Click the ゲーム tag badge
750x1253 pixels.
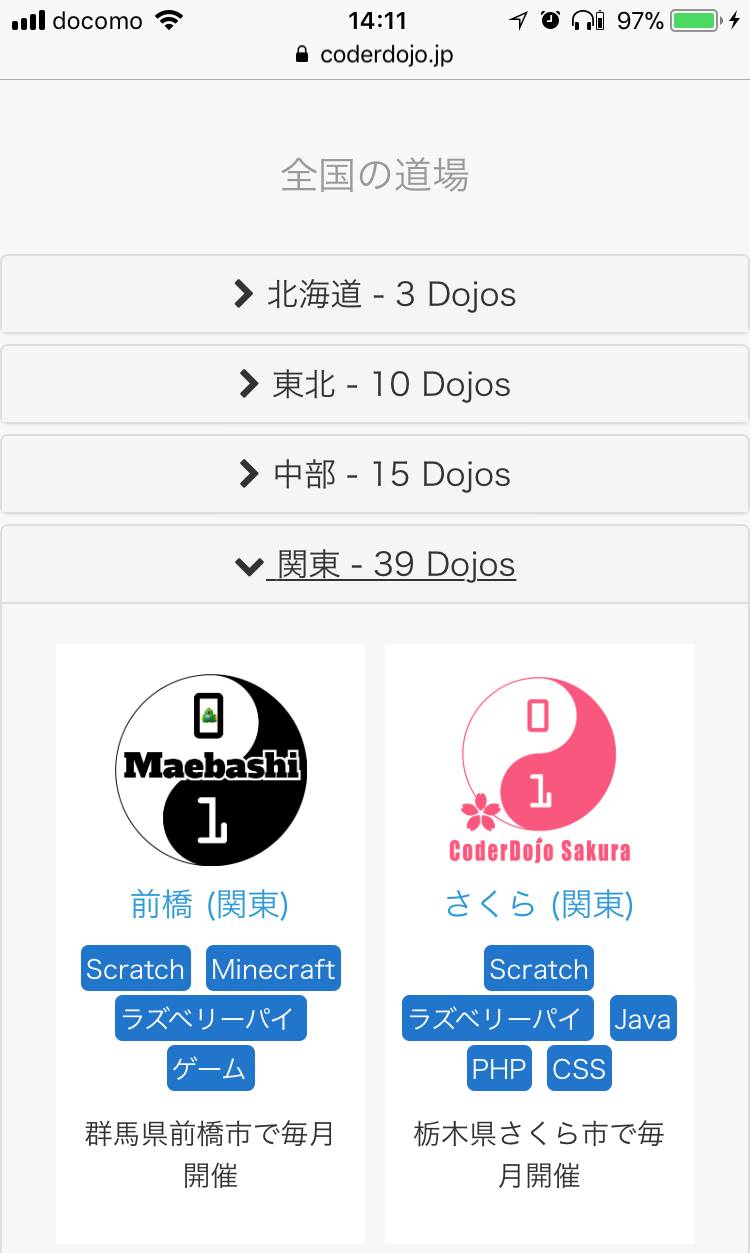tap(210, 1068)
